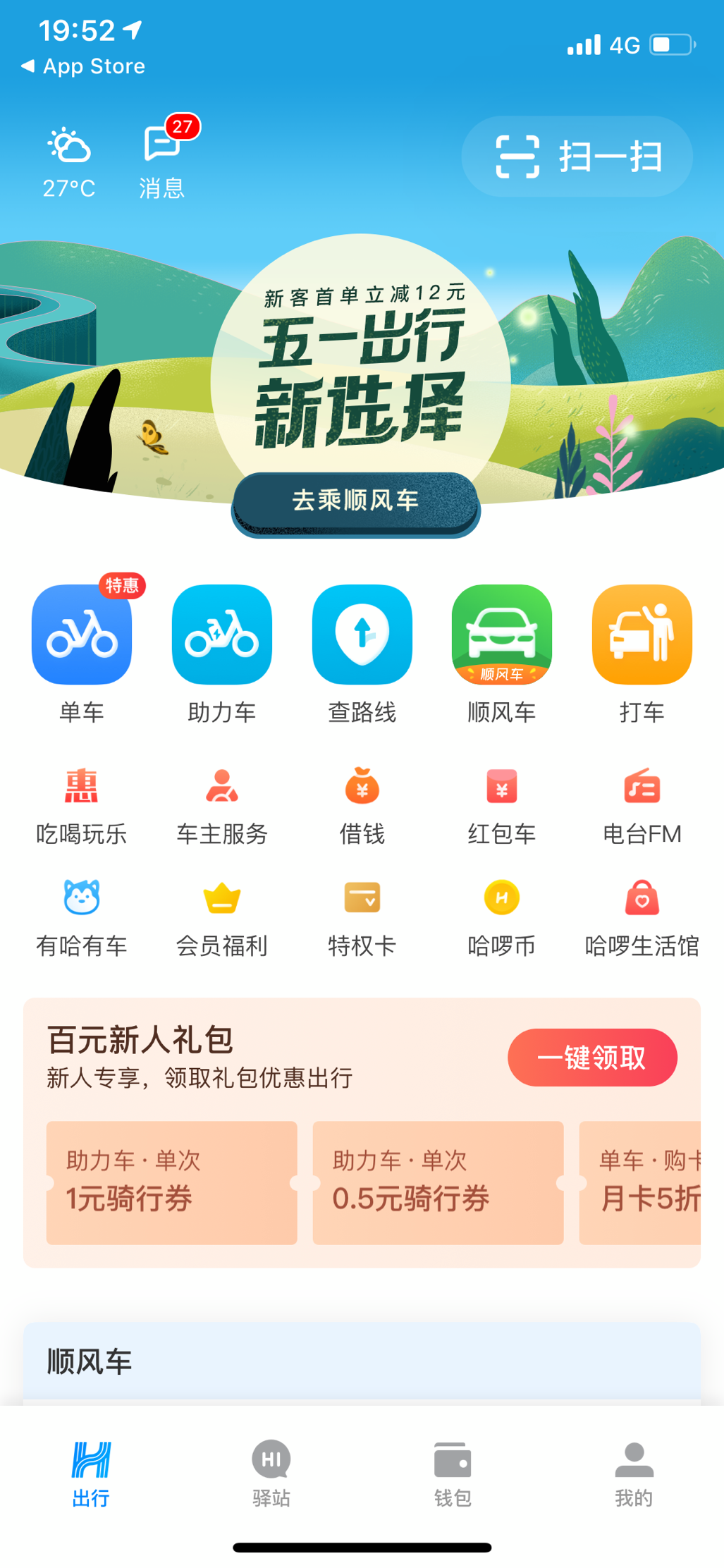Open 查路线 route lookup
Viewport: 724px width, 1568px height.
(x=362, y=635)
